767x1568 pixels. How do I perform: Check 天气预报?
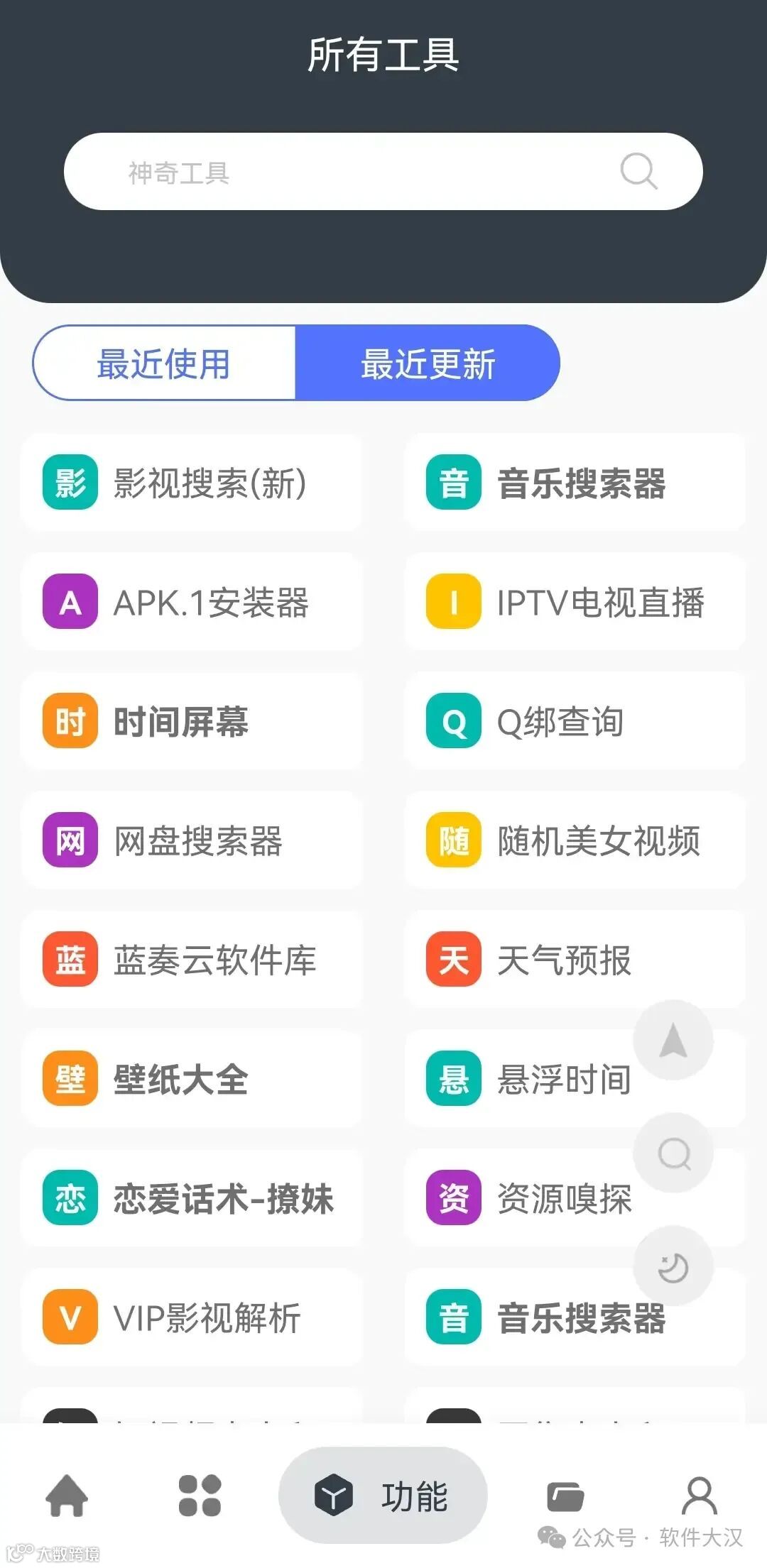click(575, 960)
